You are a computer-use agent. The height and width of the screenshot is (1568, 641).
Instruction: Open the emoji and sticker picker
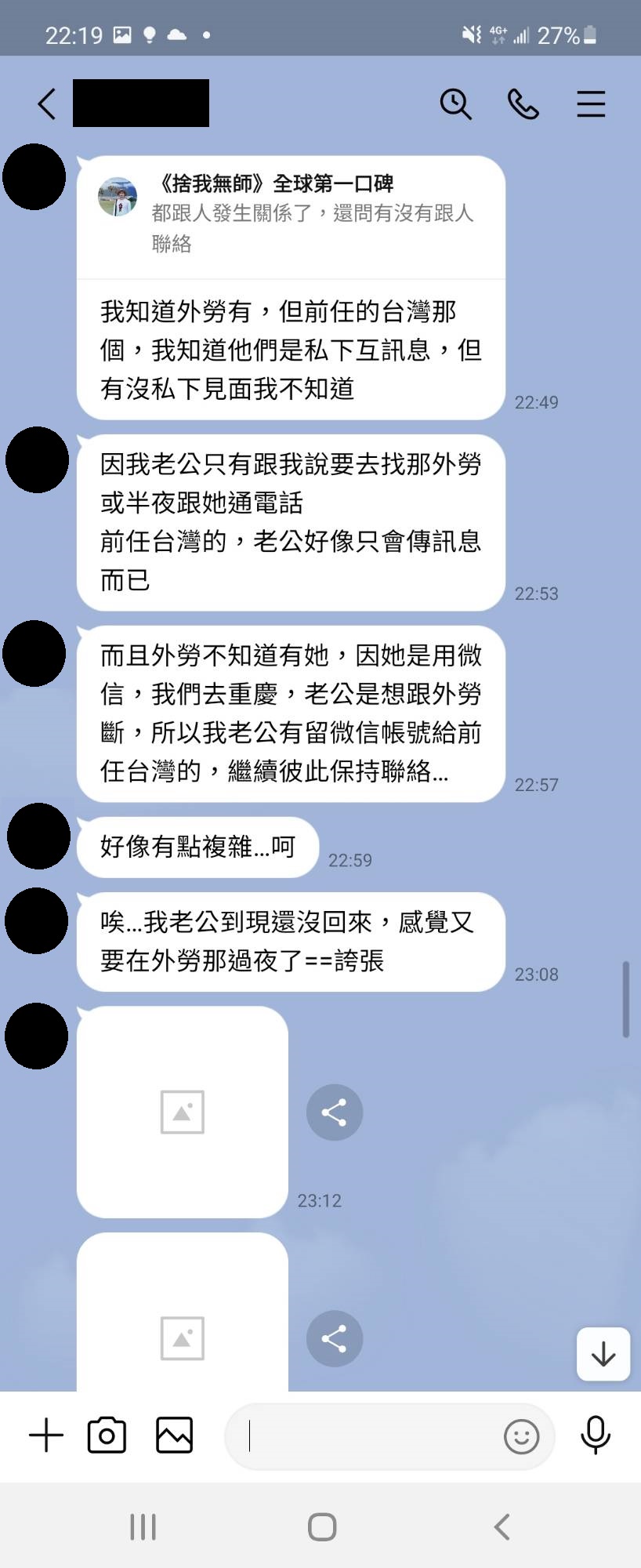click(521, 1436)
